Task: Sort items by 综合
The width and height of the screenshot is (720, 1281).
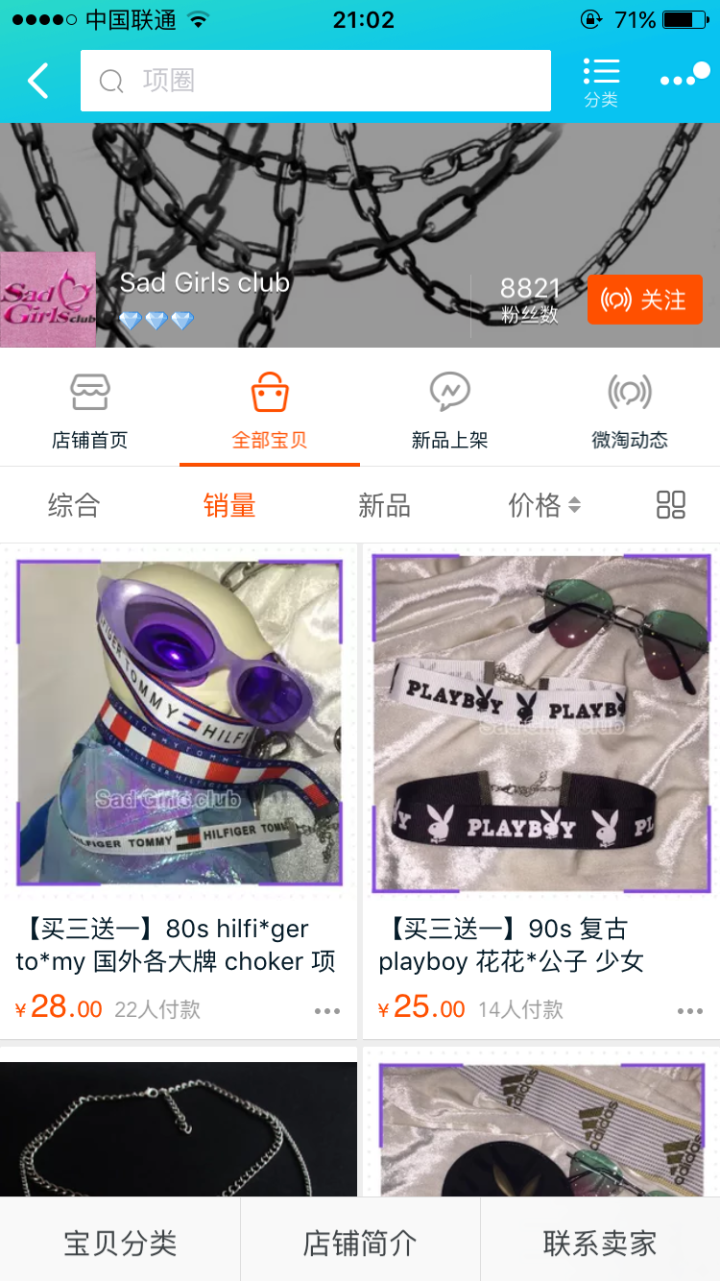Action: point(74,506)
